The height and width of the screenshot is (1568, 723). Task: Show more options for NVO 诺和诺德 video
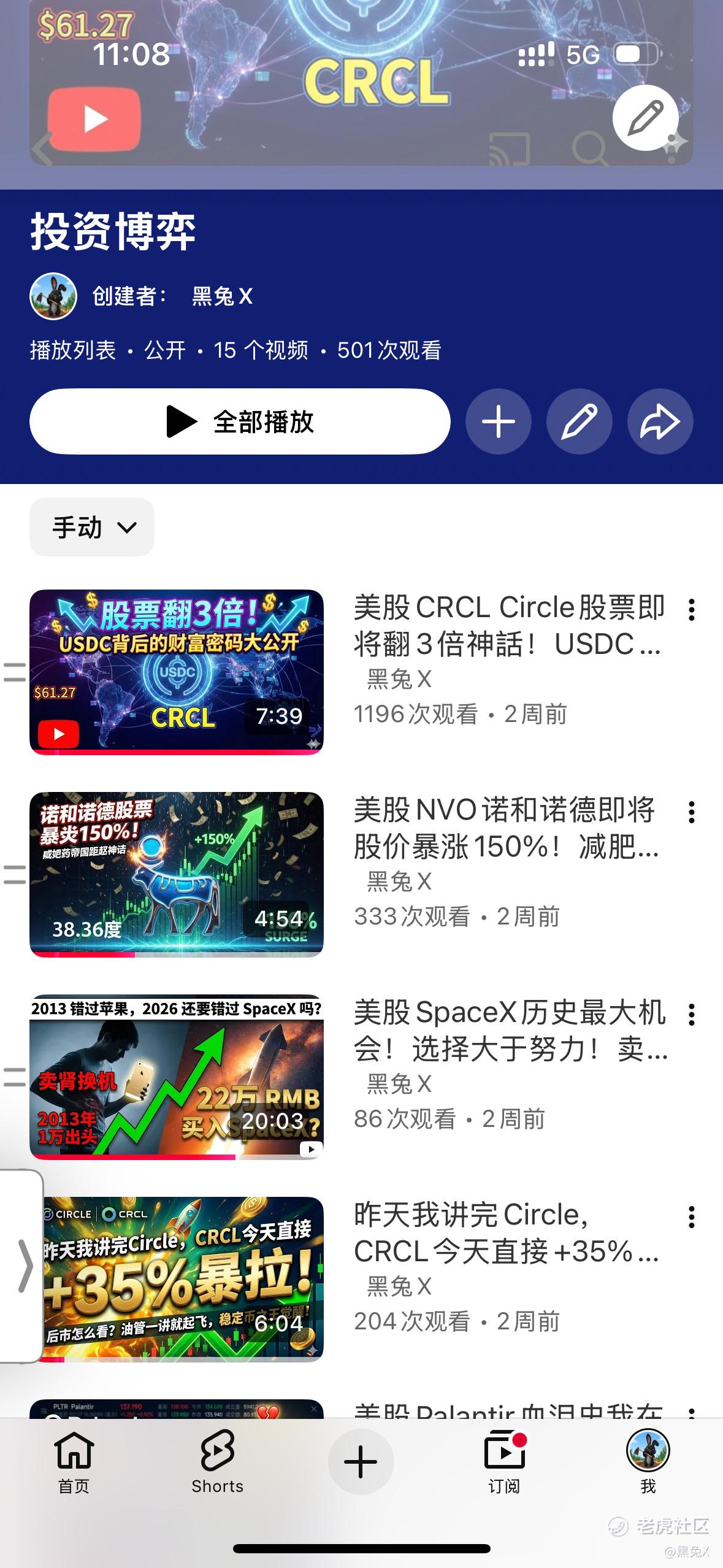tap(692, 812)
